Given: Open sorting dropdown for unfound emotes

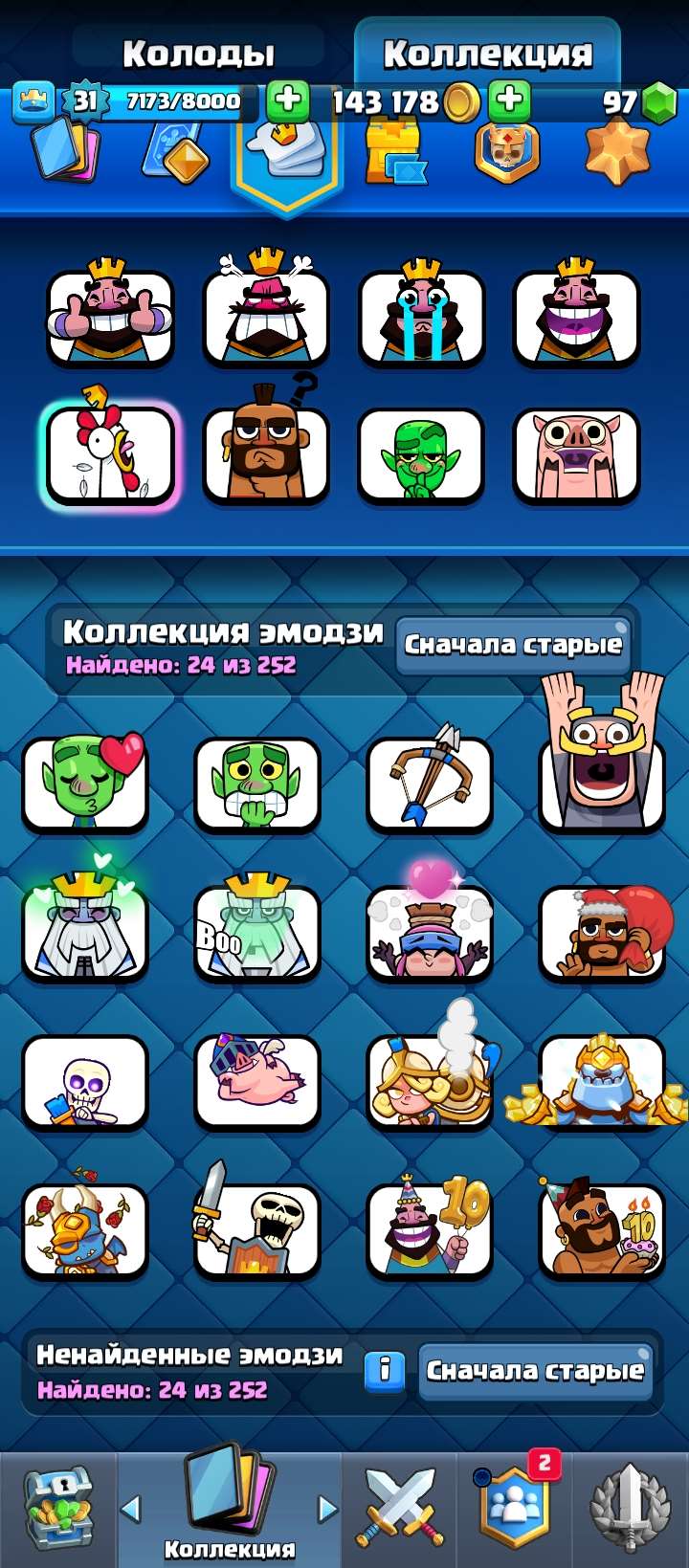Looking at the screenshot, I should (536, 1371).
